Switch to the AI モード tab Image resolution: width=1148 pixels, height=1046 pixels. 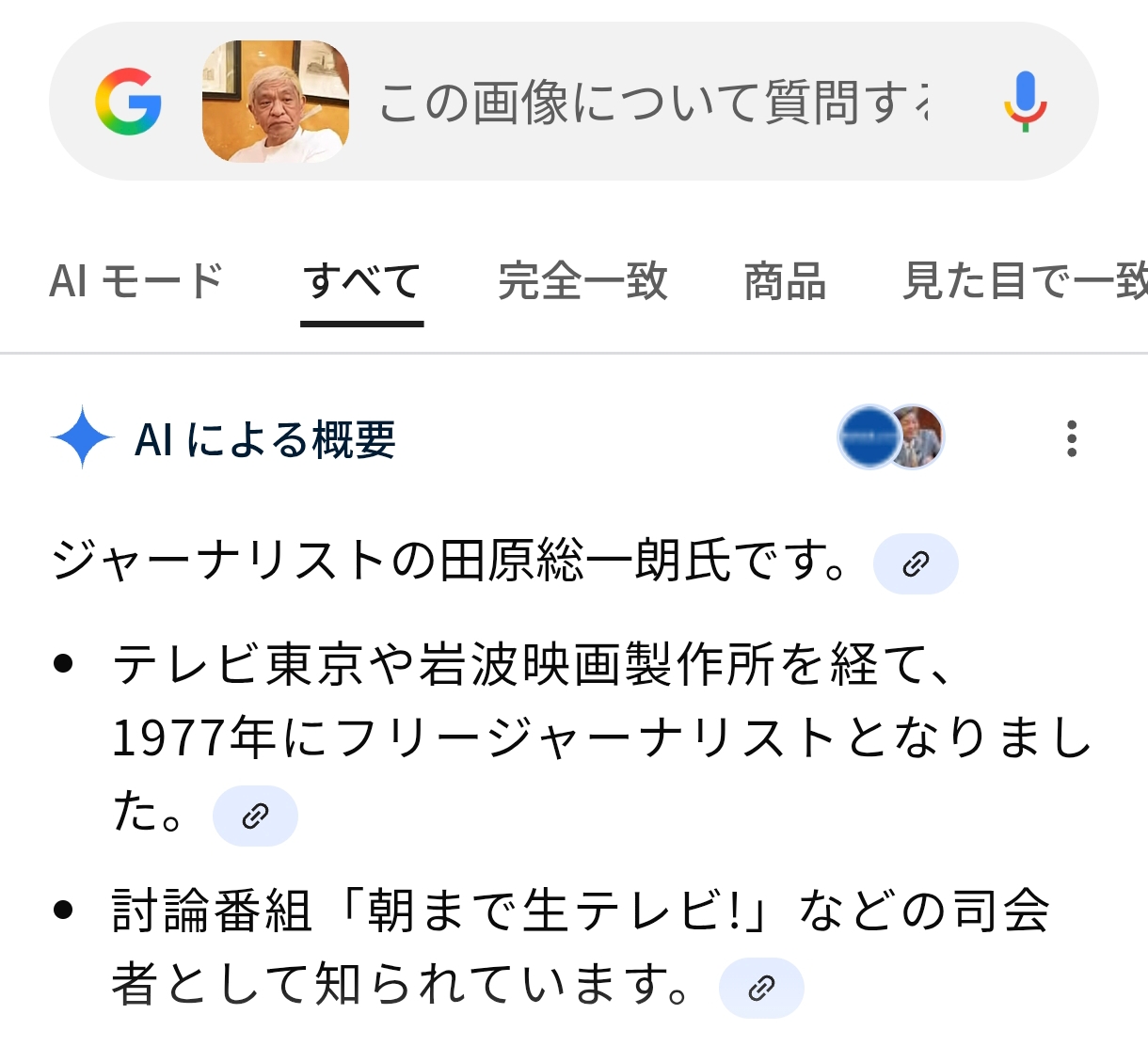(x=136, y=281)
